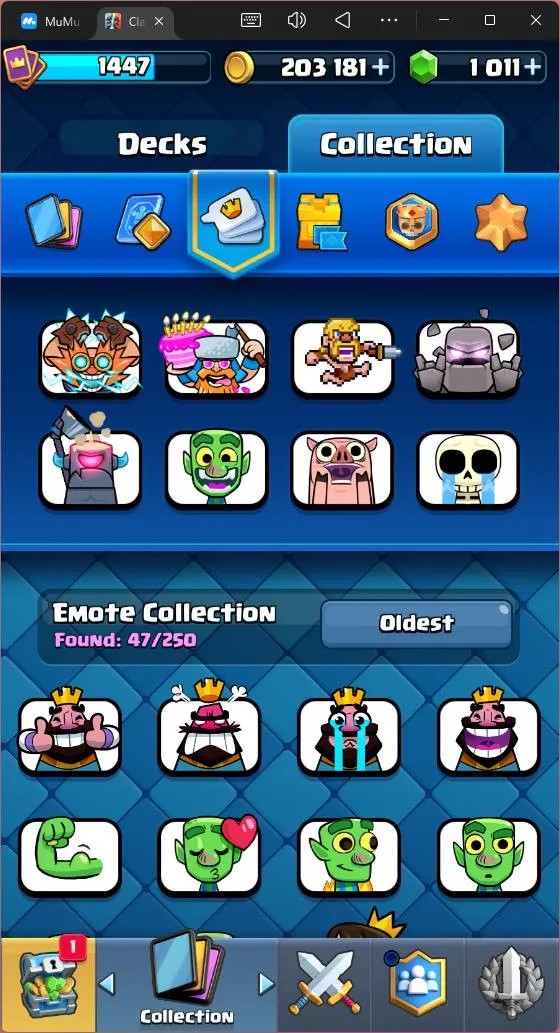Change the Oldest sort order
560x1033 pixels.
click(x=416, y=623)
